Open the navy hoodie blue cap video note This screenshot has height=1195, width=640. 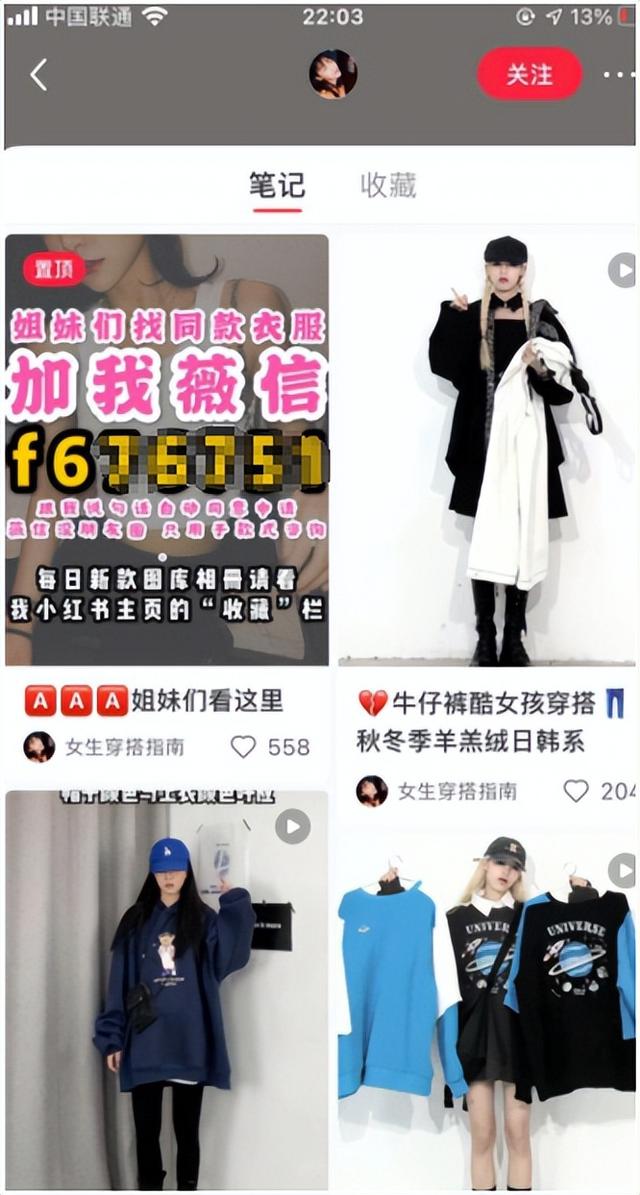coord(167,990)
